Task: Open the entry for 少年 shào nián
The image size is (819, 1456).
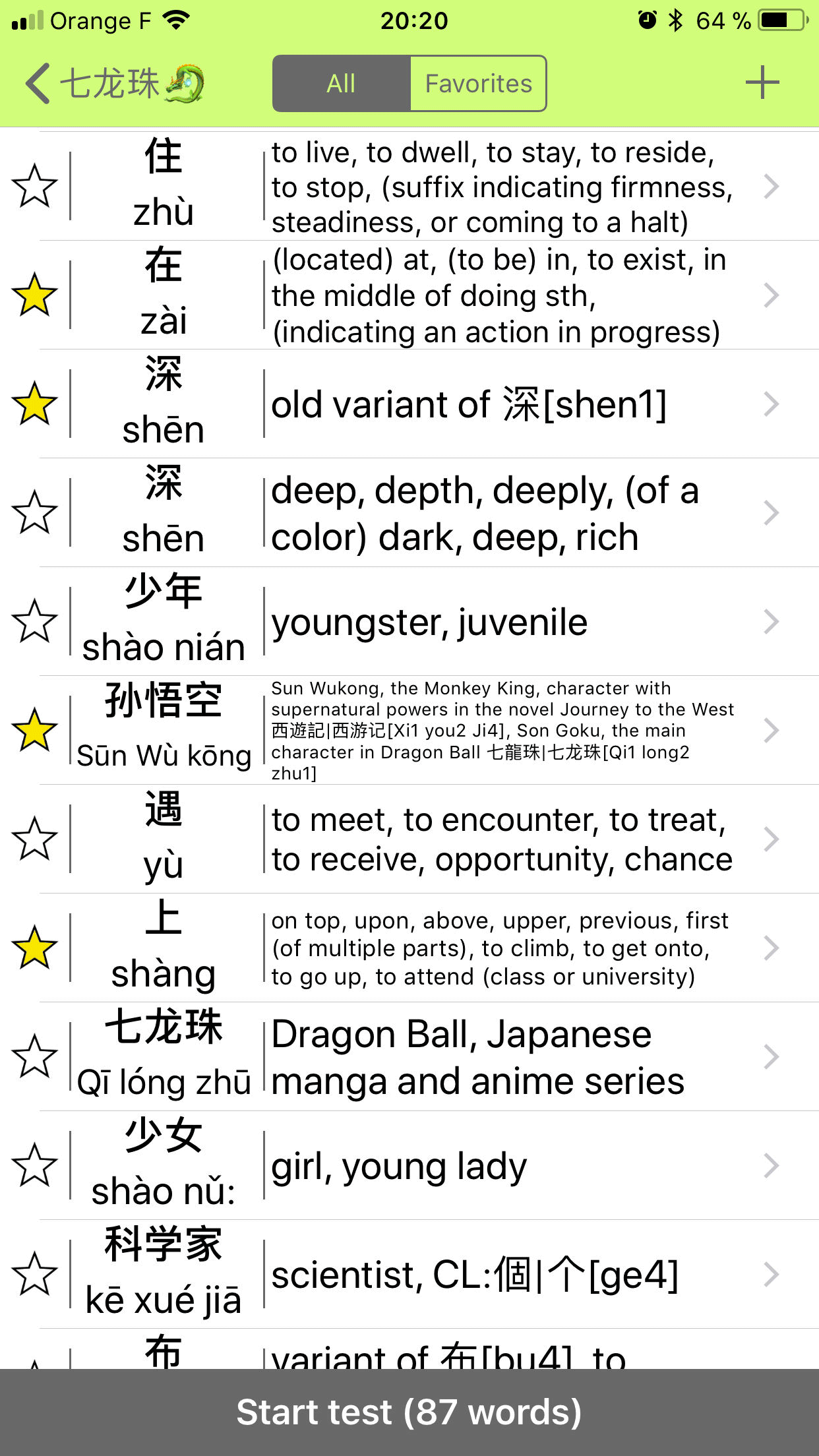Action: [x=429, y=621]
